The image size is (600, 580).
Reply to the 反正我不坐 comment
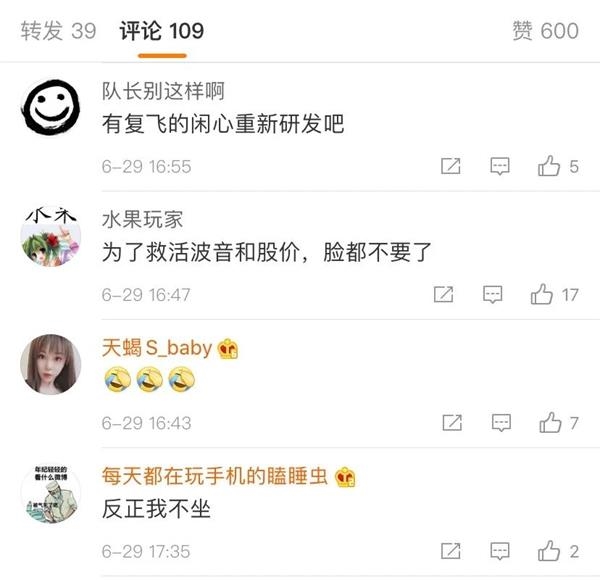click(x=499, y=551)
